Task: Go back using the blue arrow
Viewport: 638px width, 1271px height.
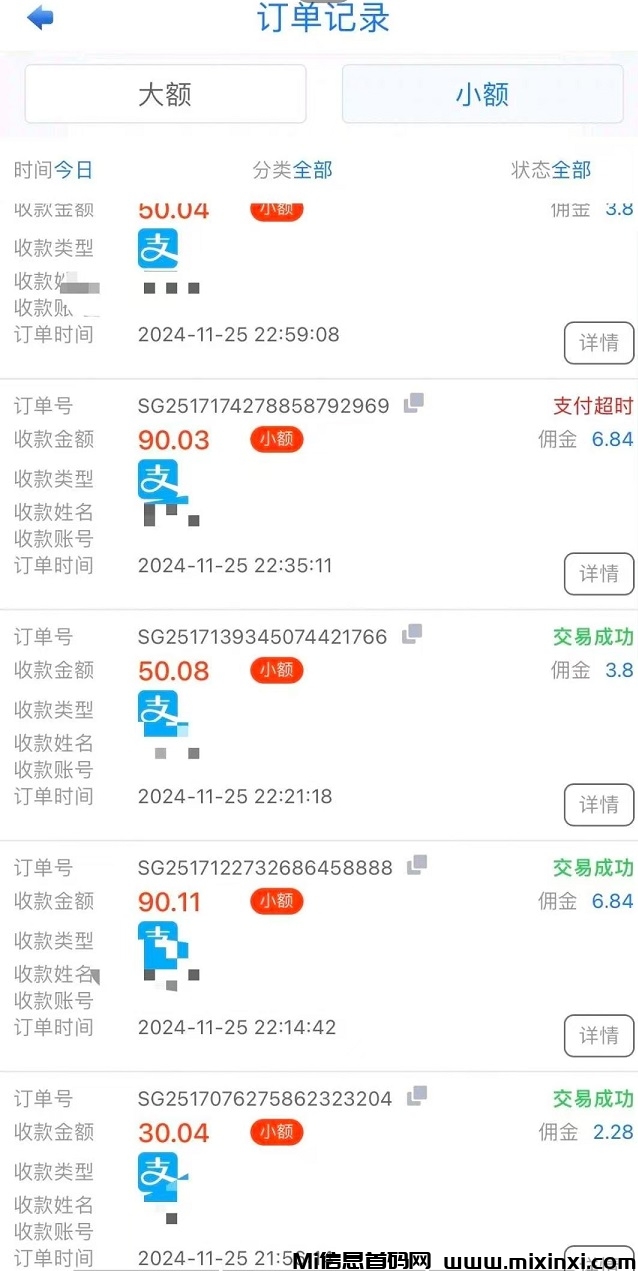Action: [x=40, y=18]
